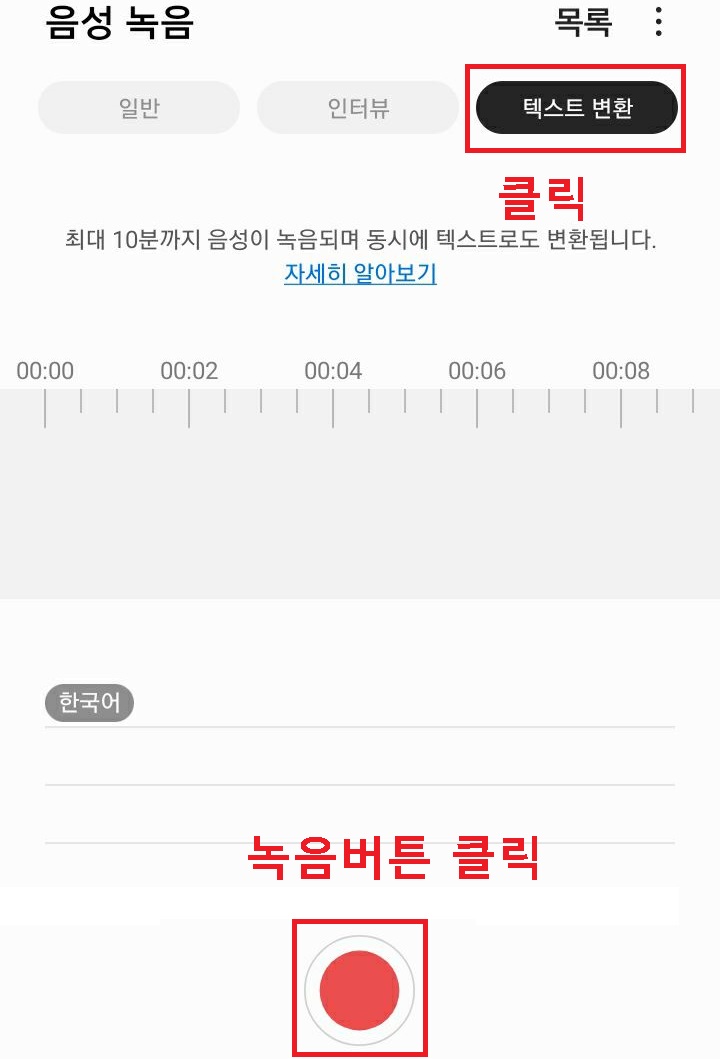Click the 00:04 timeline marker
Screen dimensions: 720x1059
[x=331, y=371]
